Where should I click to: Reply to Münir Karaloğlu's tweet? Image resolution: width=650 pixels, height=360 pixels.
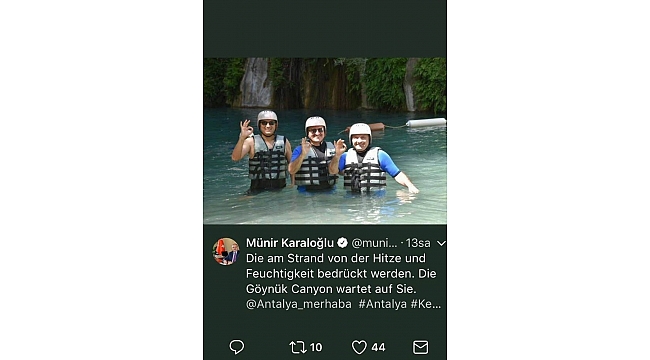[237, 347]
